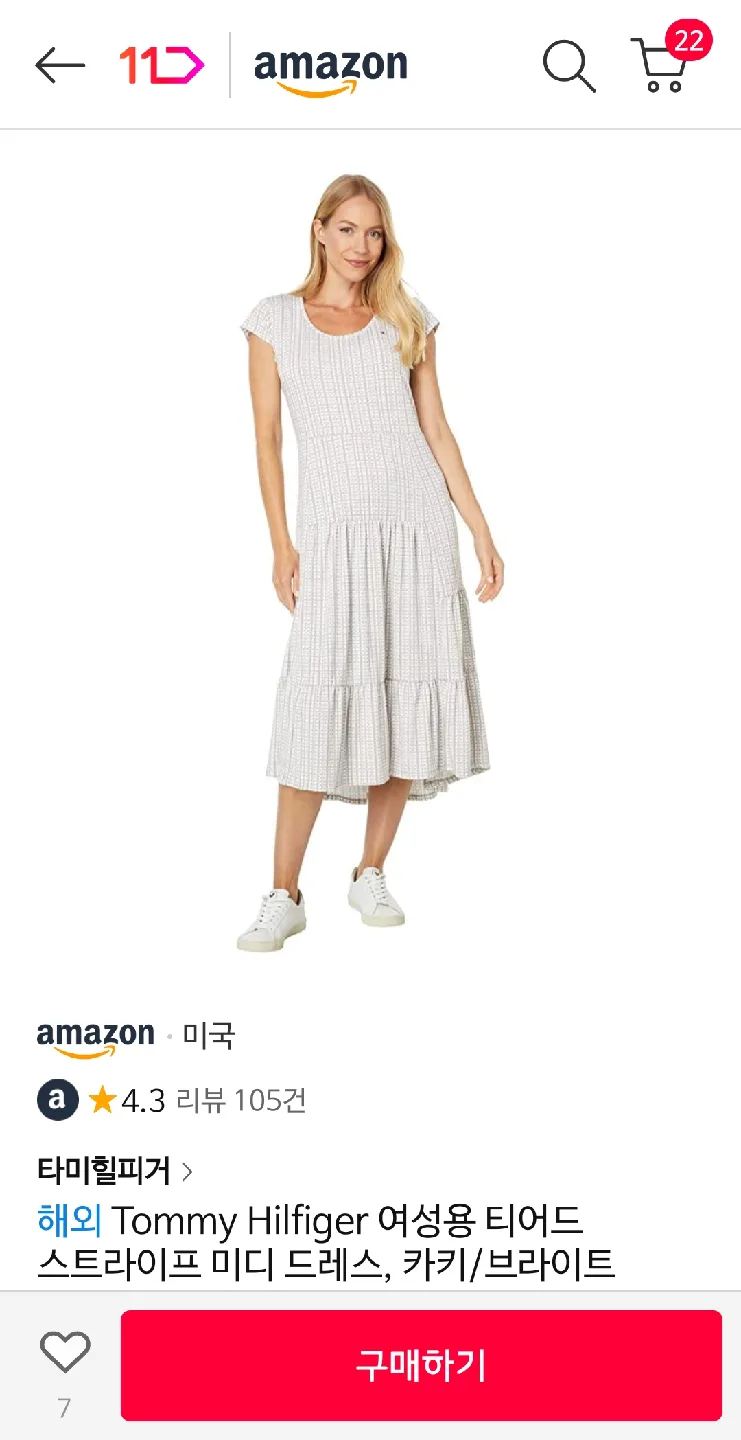The height and width of the screenshot is (1440, 741).
Task: Open the 타미힐피거 brand link
Action: [114, 1169]
